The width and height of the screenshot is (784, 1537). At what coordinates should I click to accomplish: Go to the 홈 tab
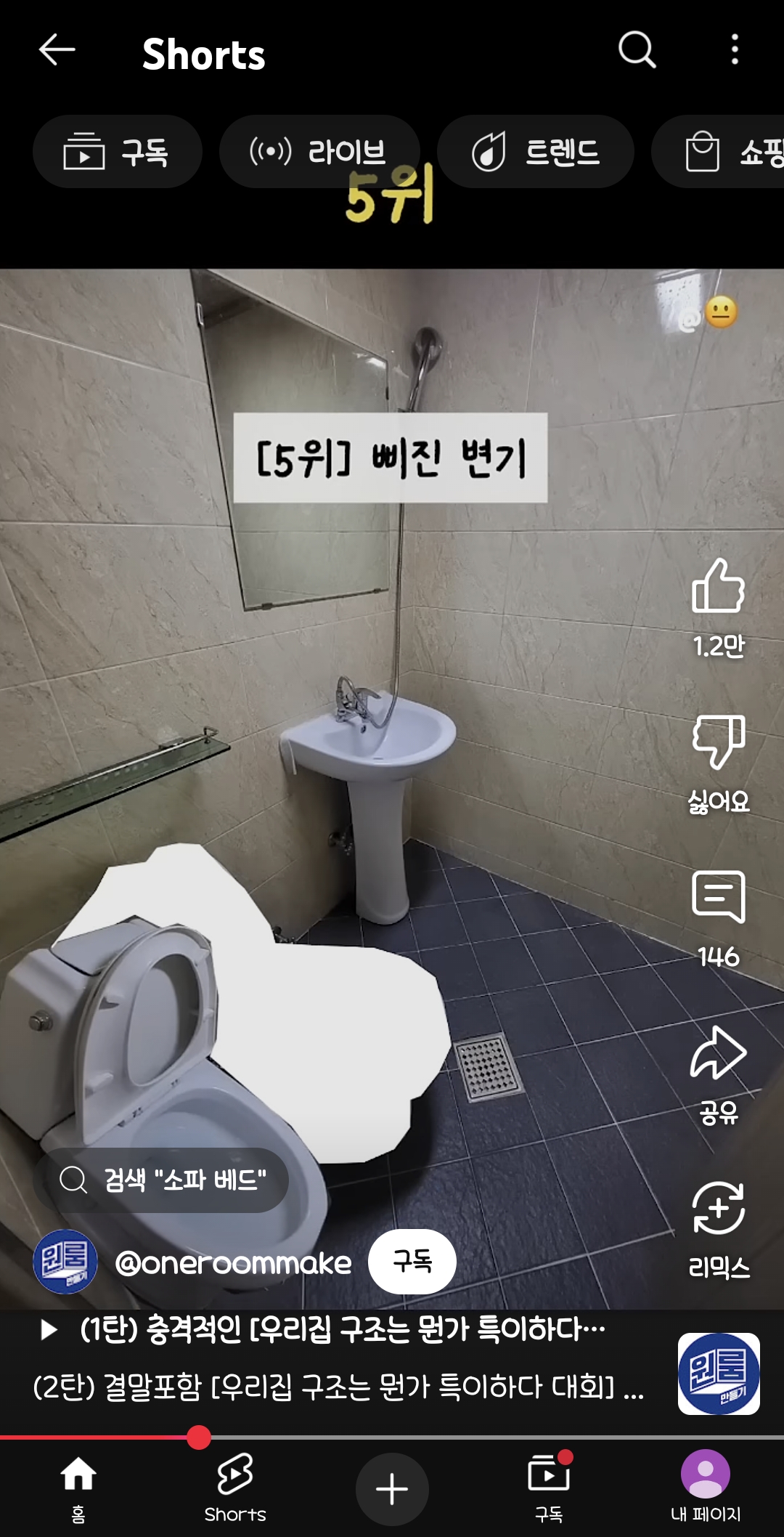click(78, 1488)
